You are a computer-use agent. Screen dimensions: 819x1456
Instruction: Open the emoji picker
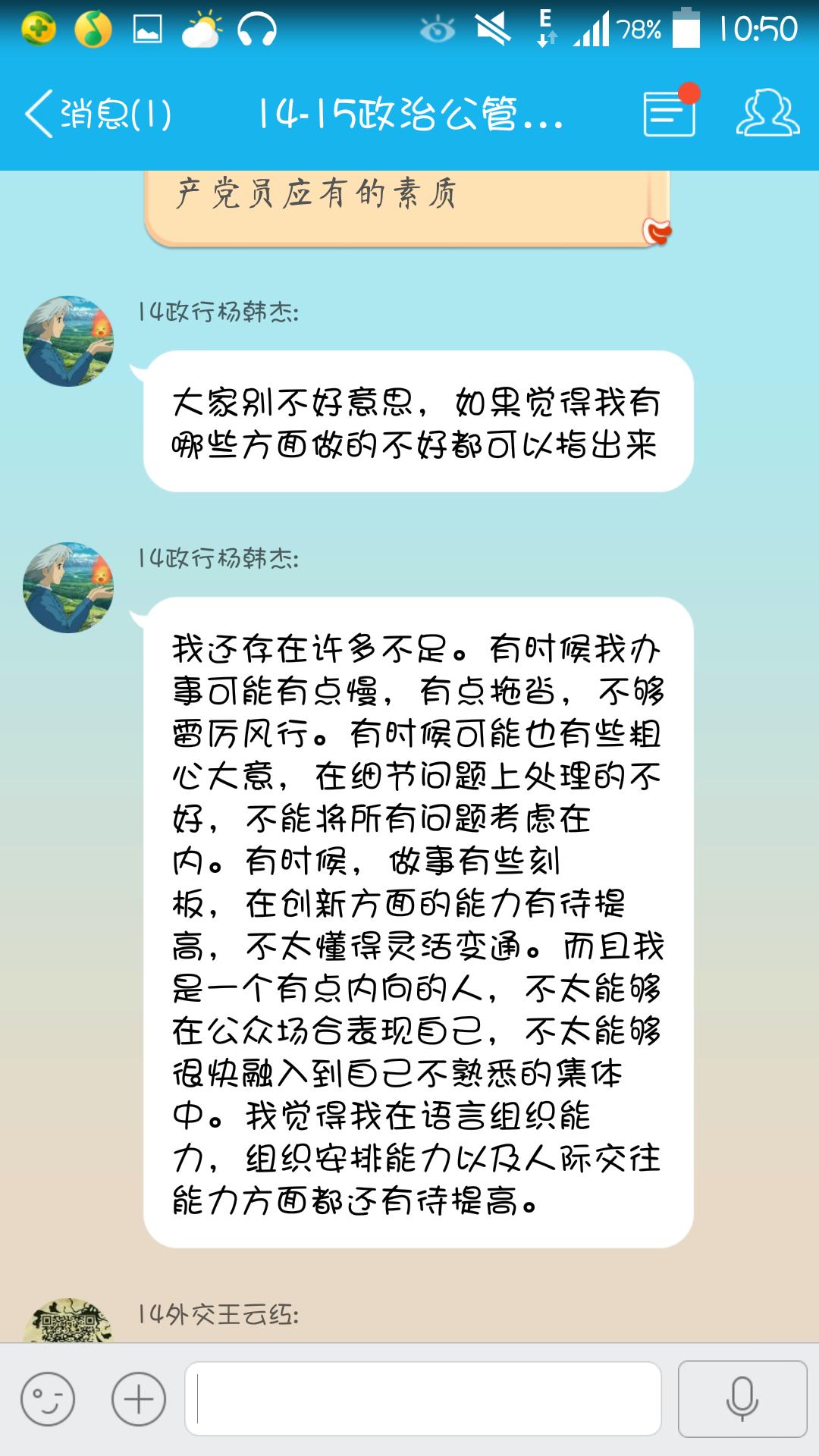[x=48, y=1399]
